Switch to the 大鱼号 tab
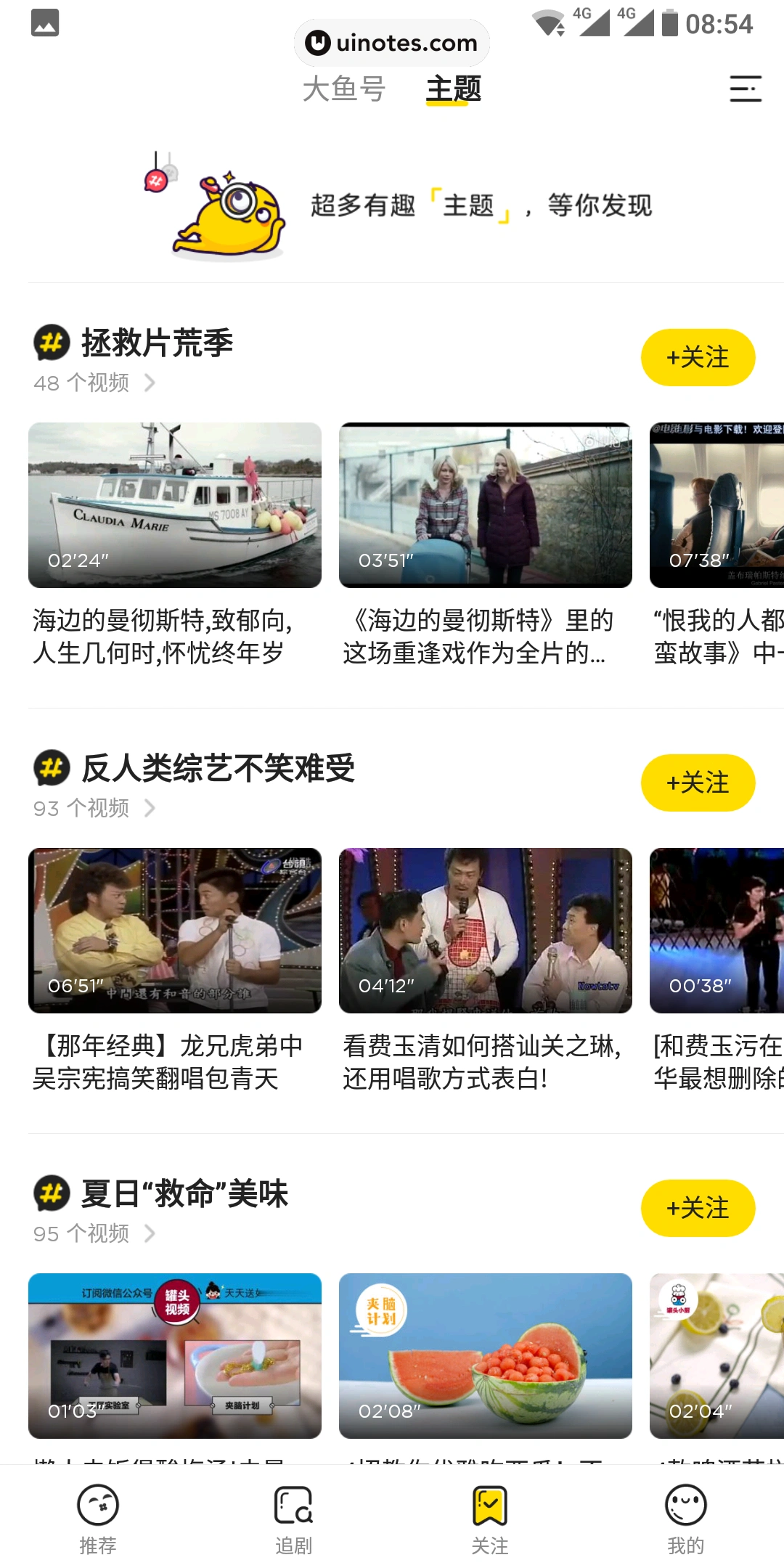 [343, 89]
